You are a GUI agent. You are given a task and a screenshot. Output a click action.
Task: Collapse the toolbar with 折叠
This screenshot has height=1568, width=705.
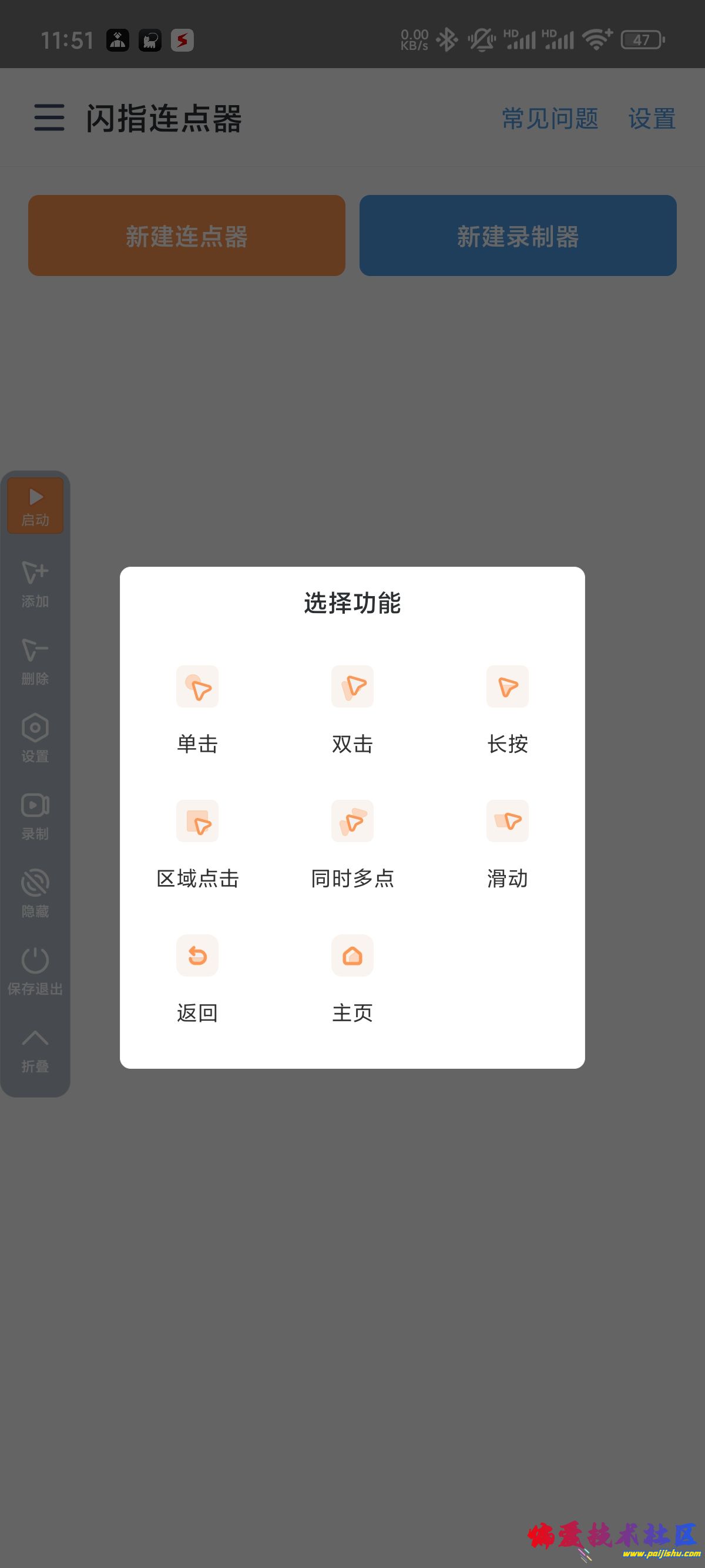(35, 1049)
